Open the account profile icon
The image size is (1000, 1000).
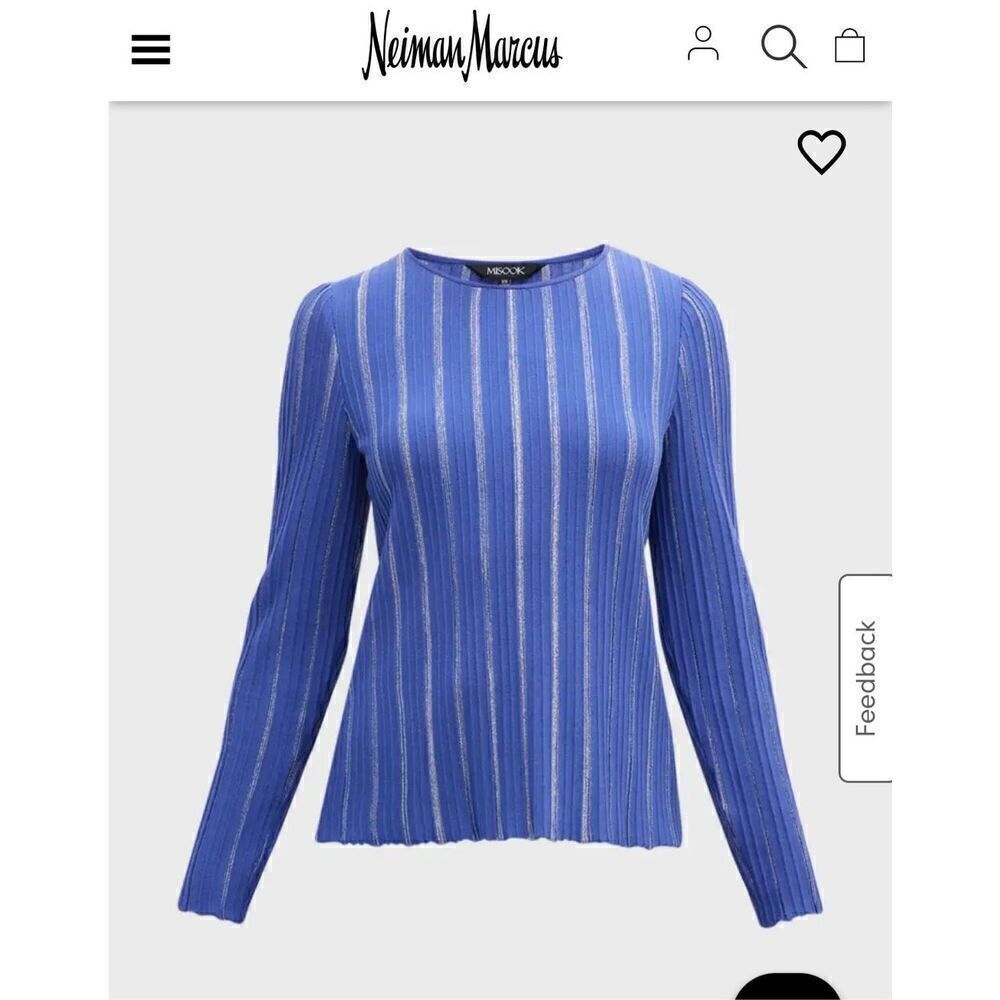coord(703,44)
